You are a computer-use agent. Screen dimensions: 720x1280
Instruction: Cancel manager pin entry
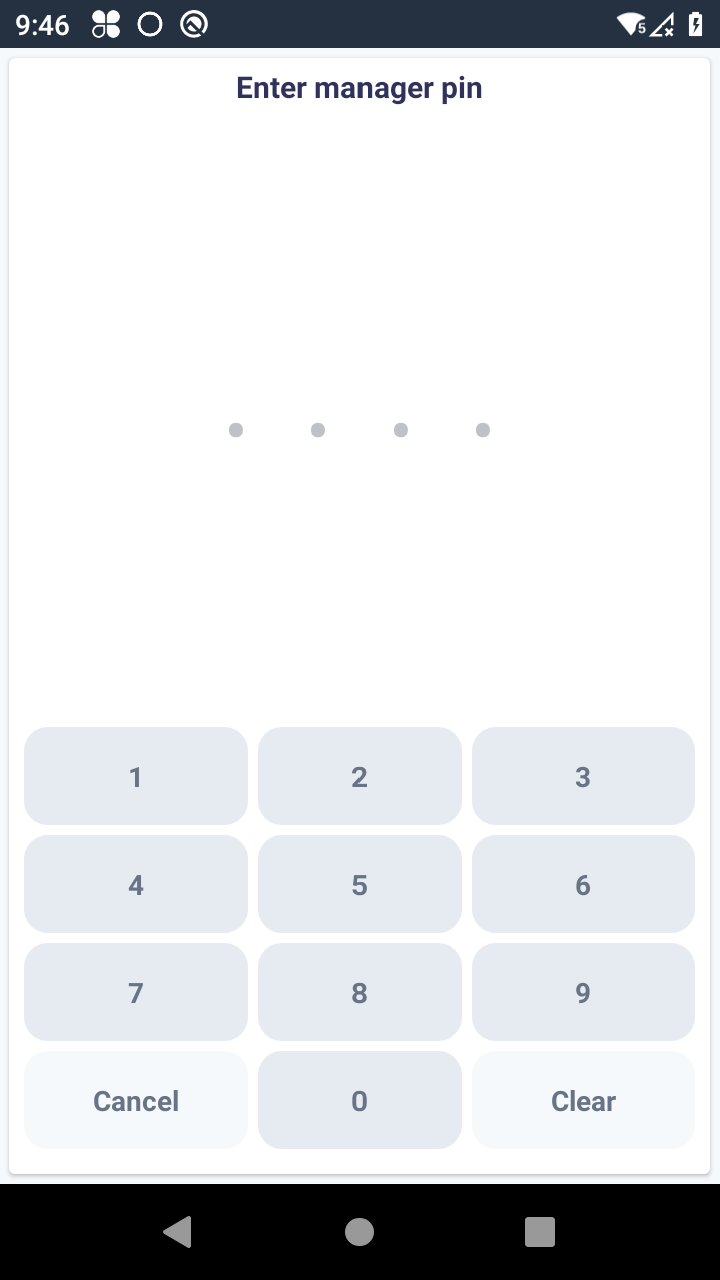click(136, 1100)
